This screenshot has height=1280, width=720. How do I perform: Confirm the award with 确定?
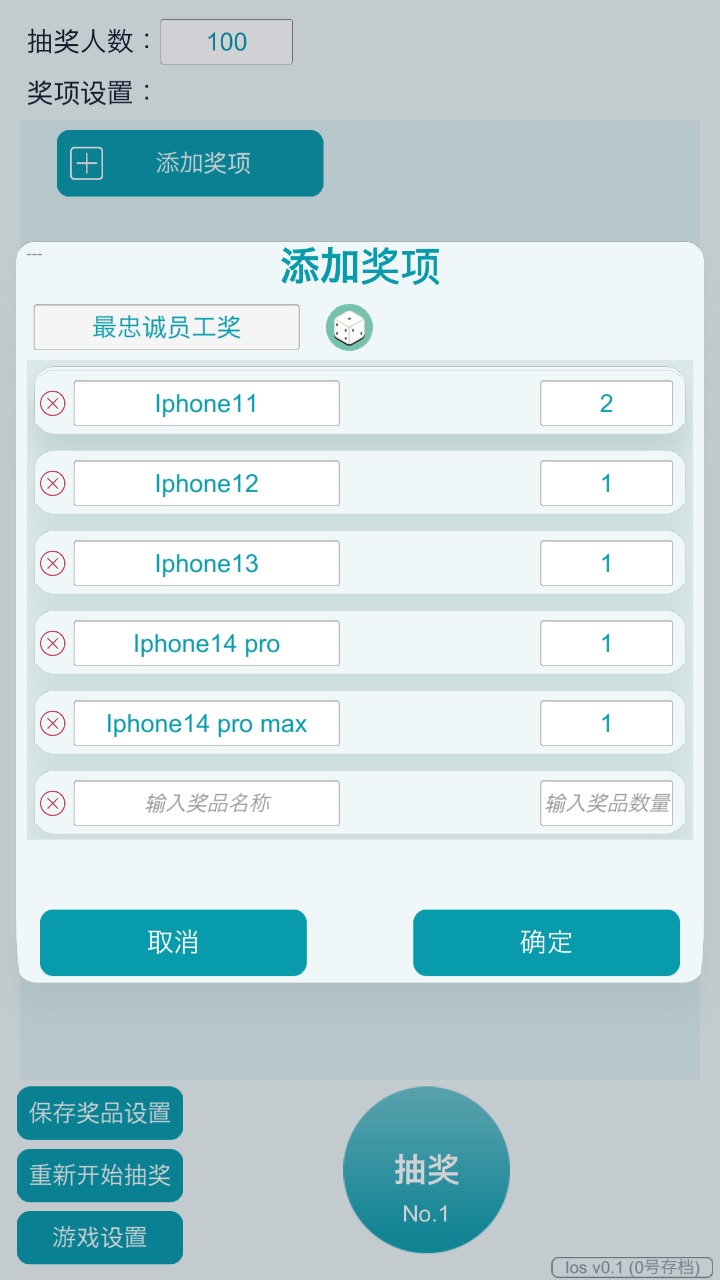pyautogui.click(x=546, y=942)
